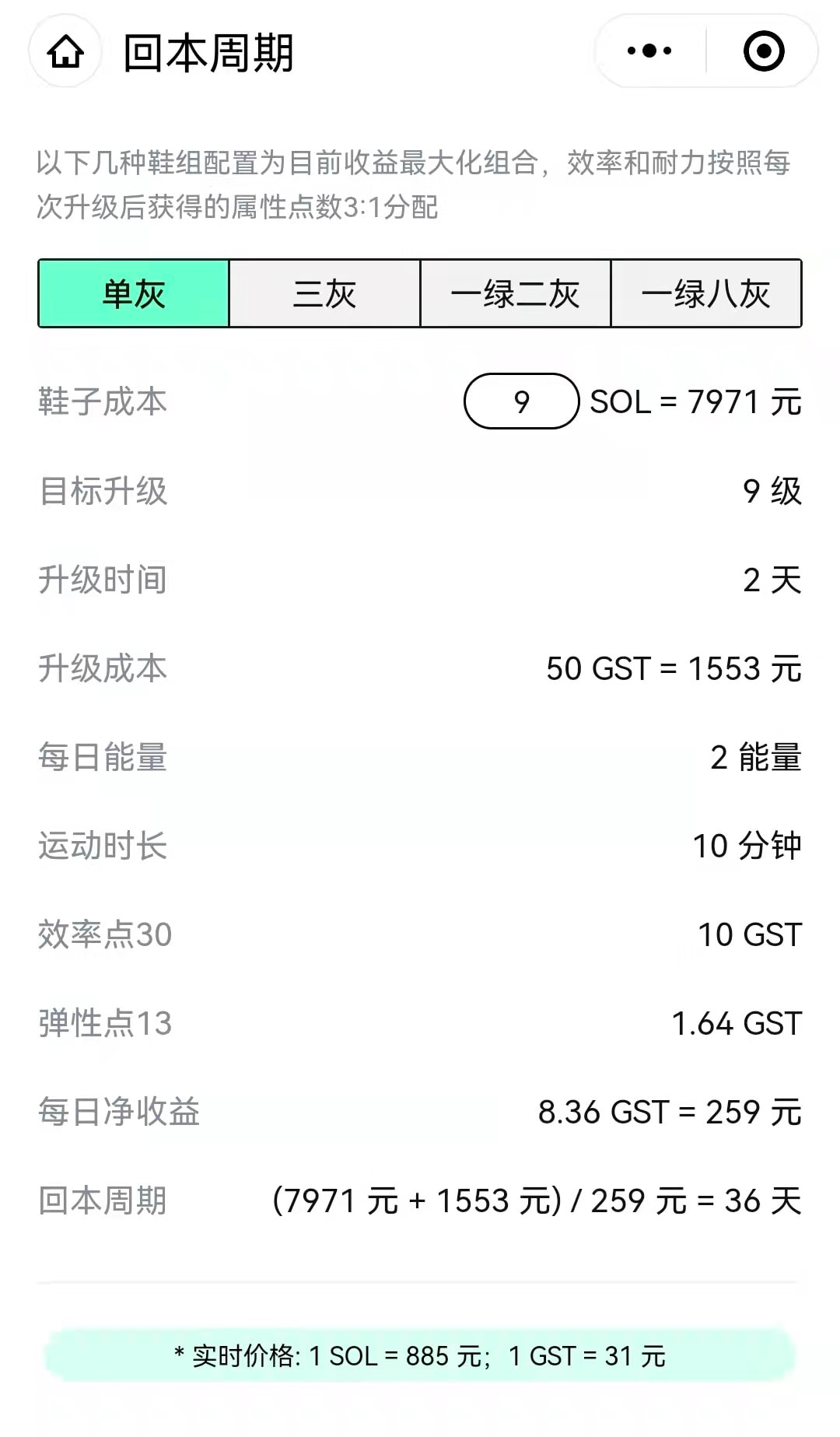Tap the circular close capsule icon
Image resolution: width=840 pixels, height=1437 pixels.
click(763, 50)
